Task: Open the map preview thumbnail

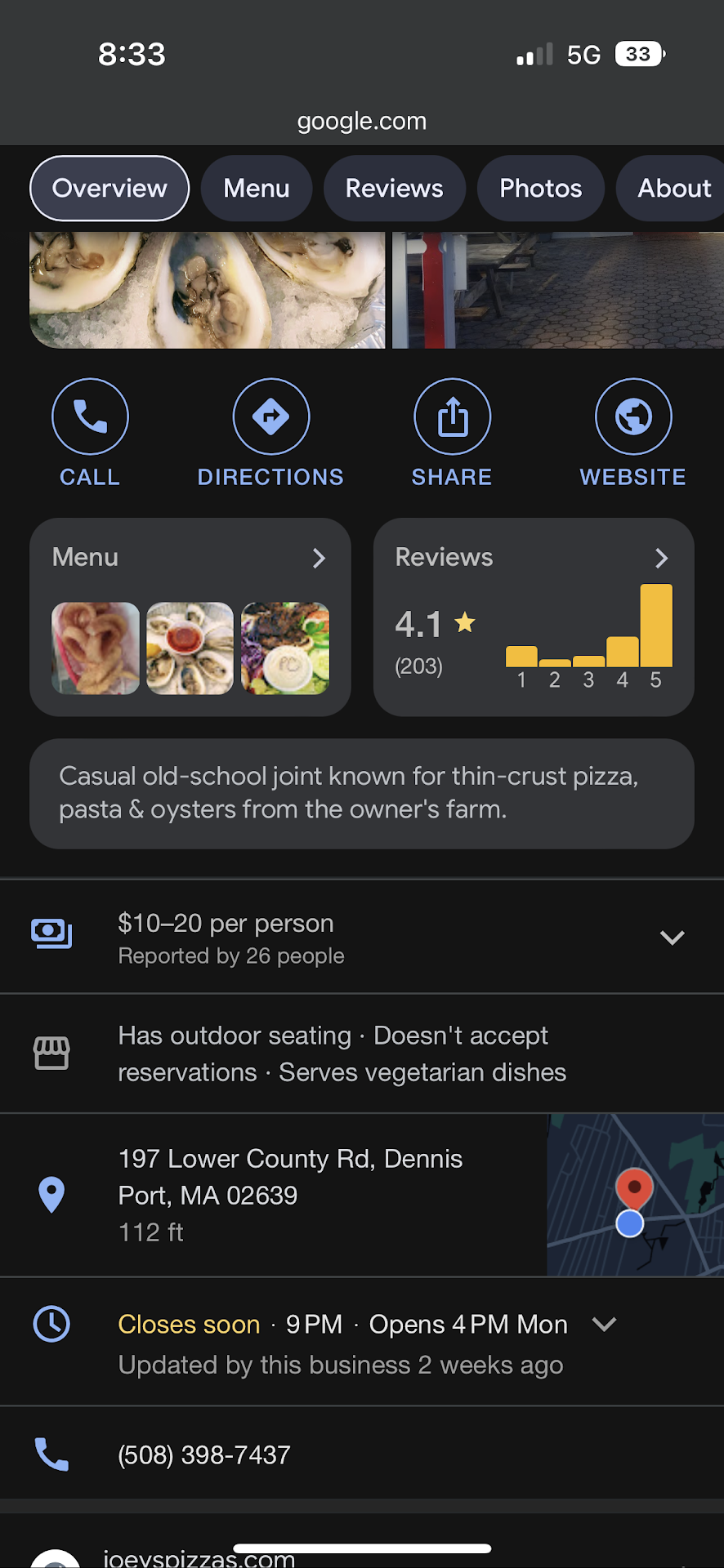Action: coord(634,1195)
